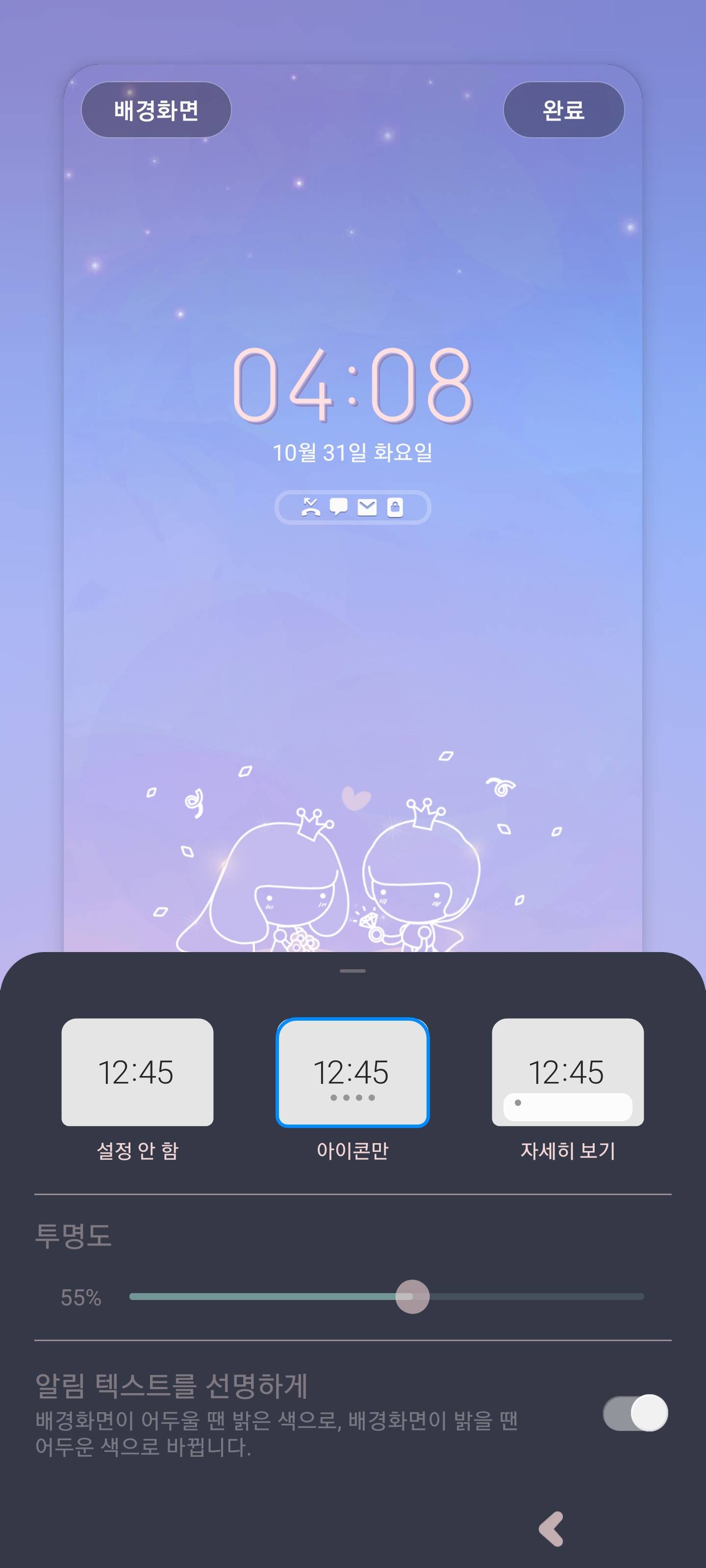Viewport: 706px width, 1568px height.
Task: Choose the 아이콘만 notification style
Action: 353,1073
